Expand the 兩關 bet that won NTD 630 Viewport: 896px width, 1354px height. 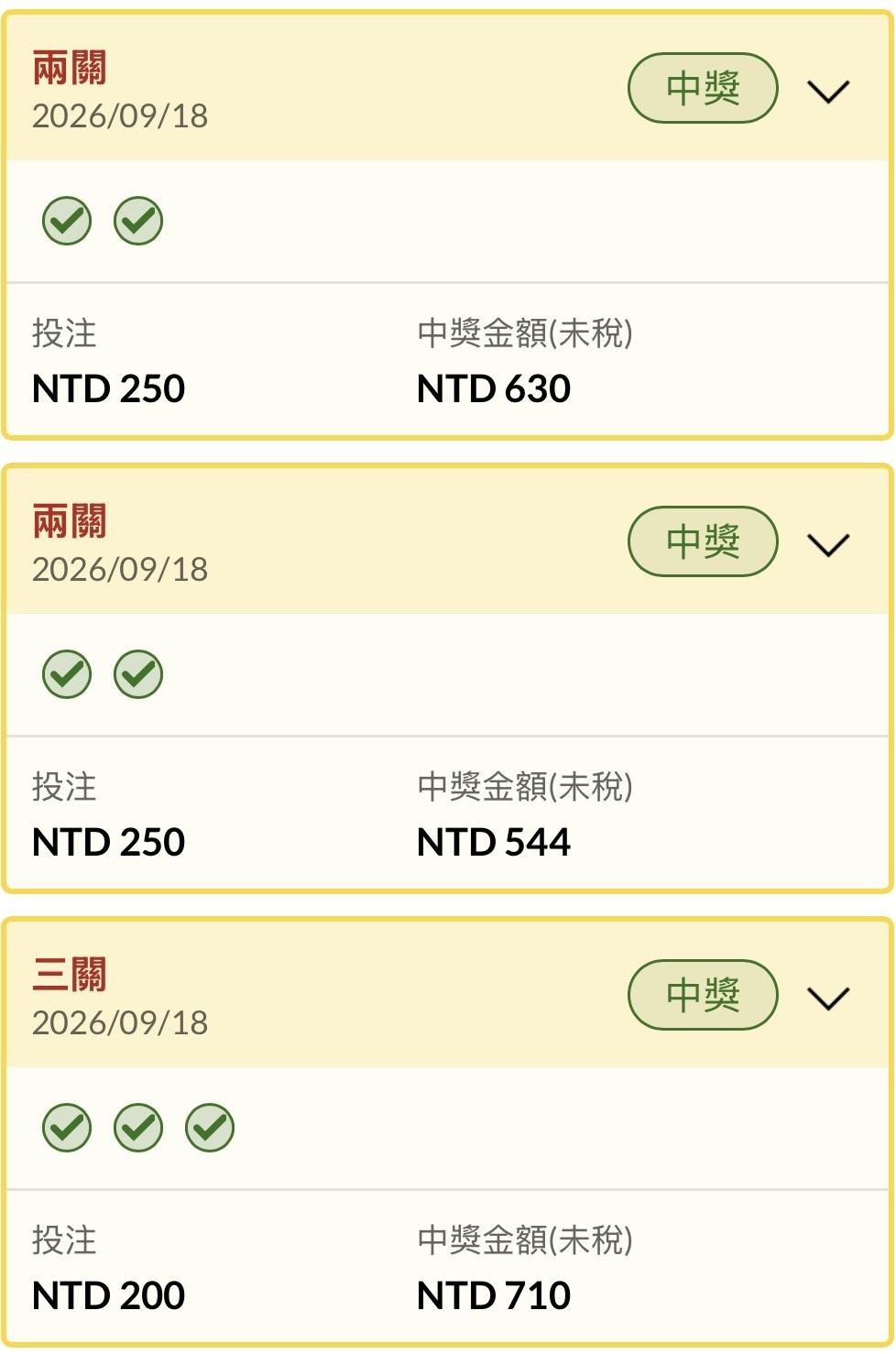pyautogui.click(x=828, y=91)
